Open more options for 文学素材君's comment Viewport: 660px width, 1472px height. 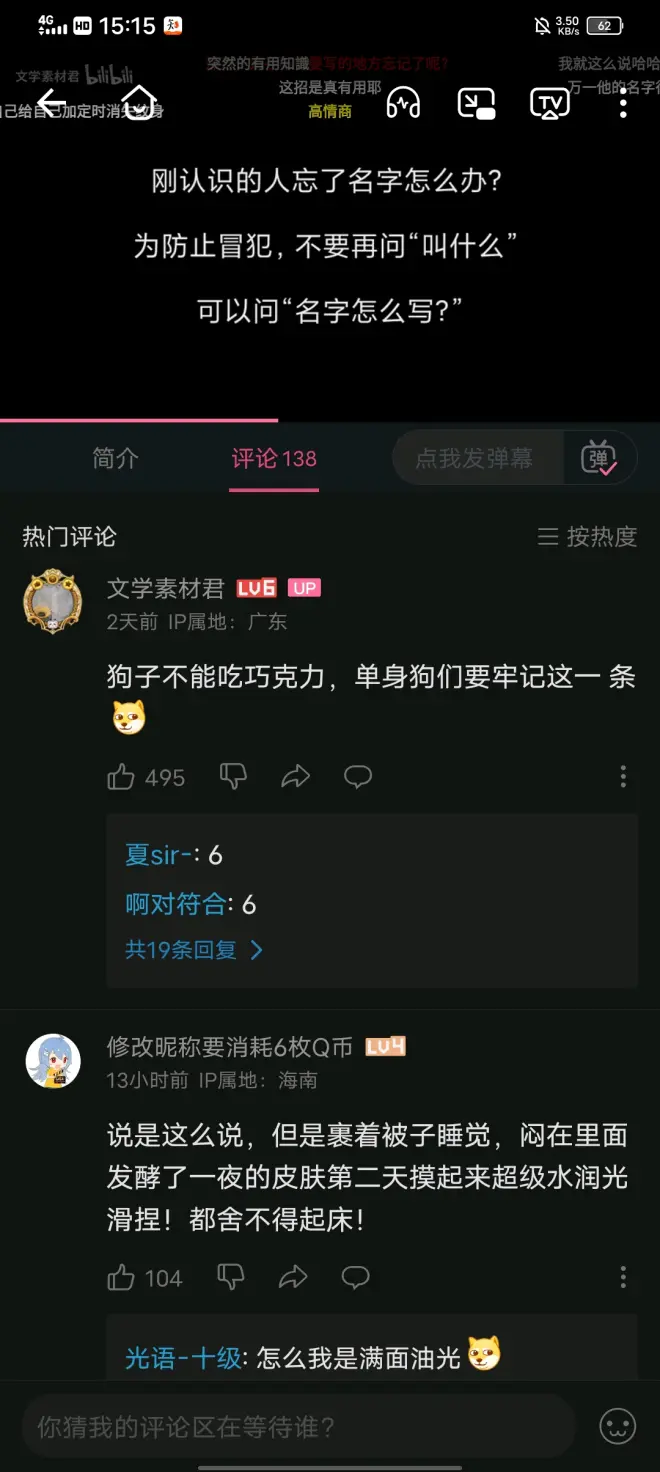coord(623,777)
